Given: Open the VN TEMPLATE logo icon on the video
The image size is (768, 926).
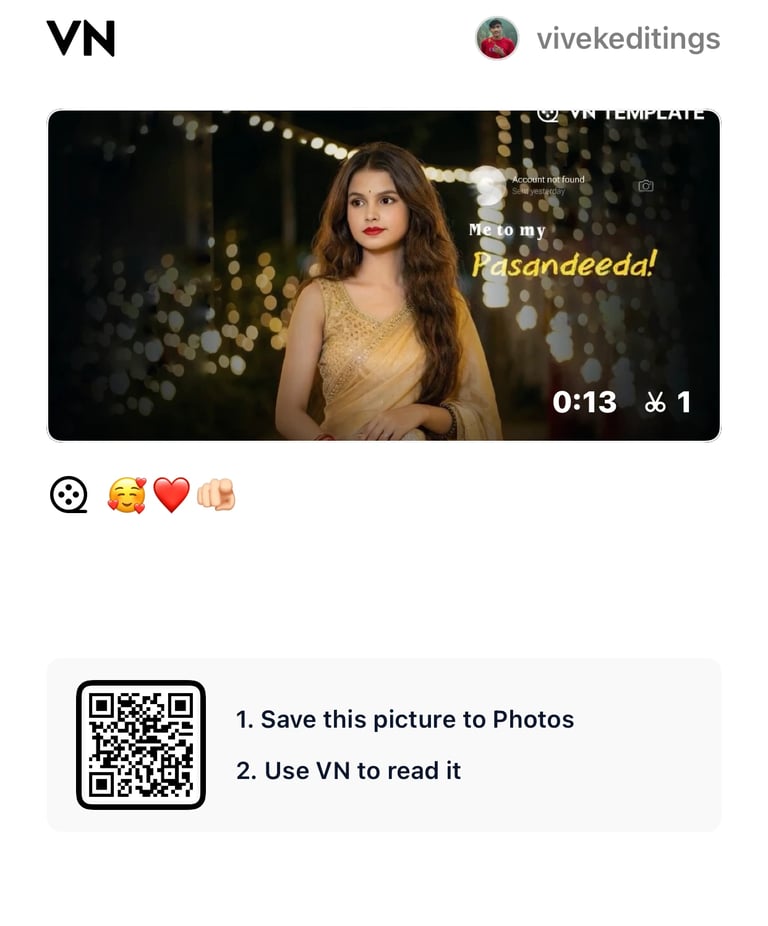Looking at the screenshot, I should (546, 113).
